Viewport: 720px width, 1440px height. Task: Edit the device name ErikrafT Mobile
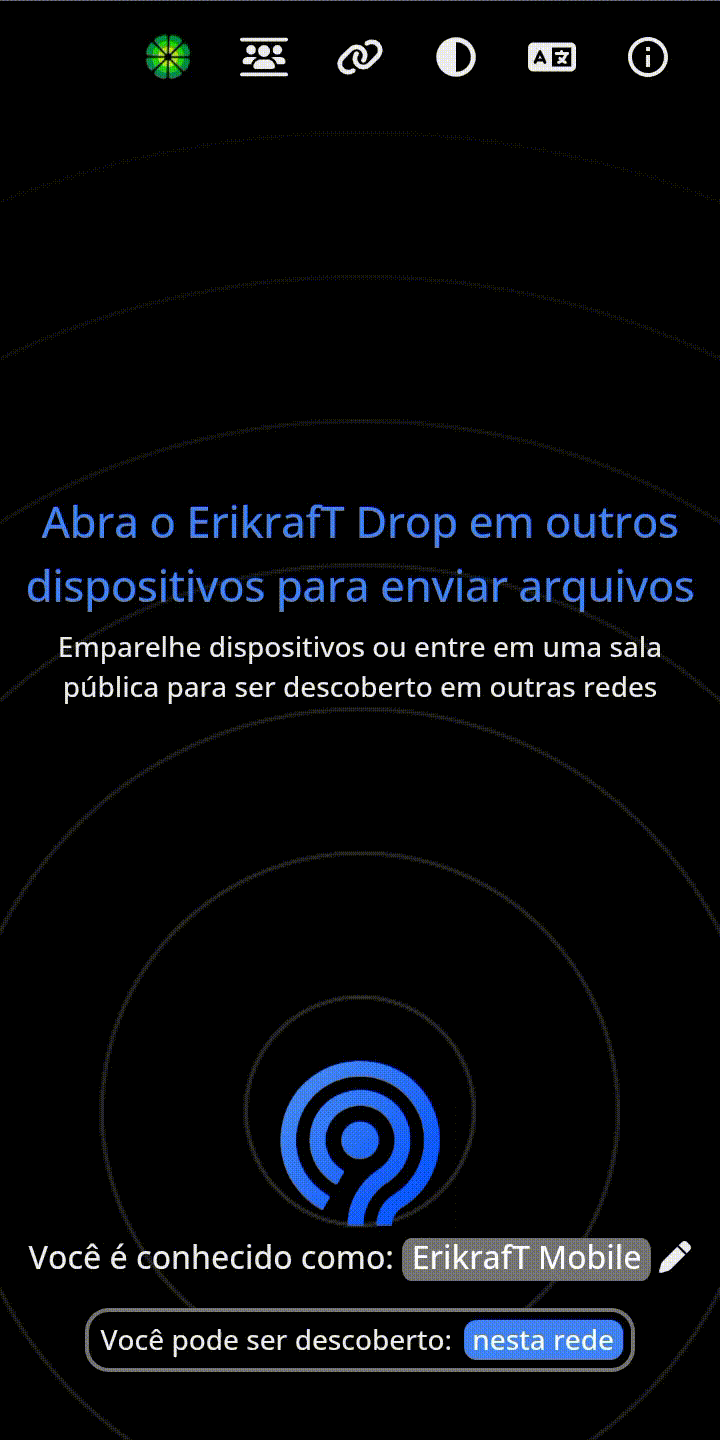(526, 1258)
